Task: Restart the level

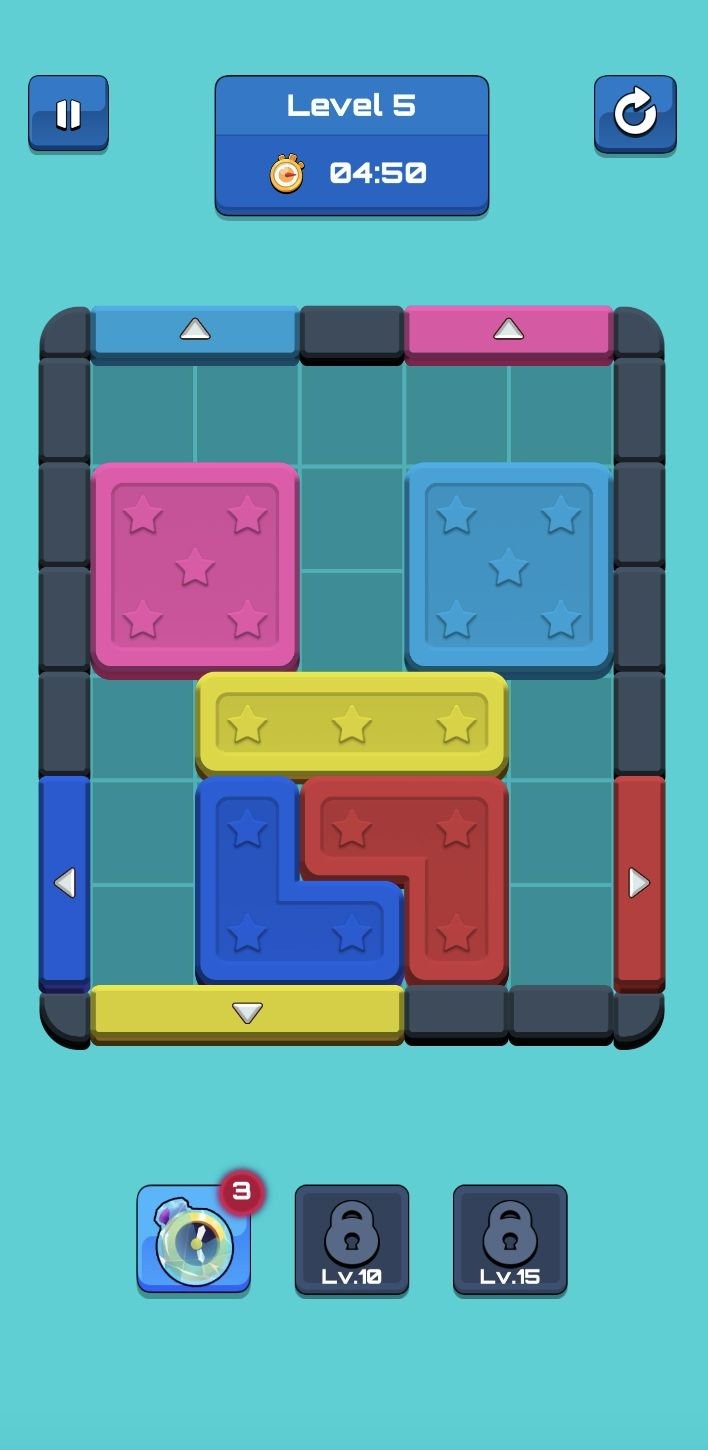Action: [635, 113]
